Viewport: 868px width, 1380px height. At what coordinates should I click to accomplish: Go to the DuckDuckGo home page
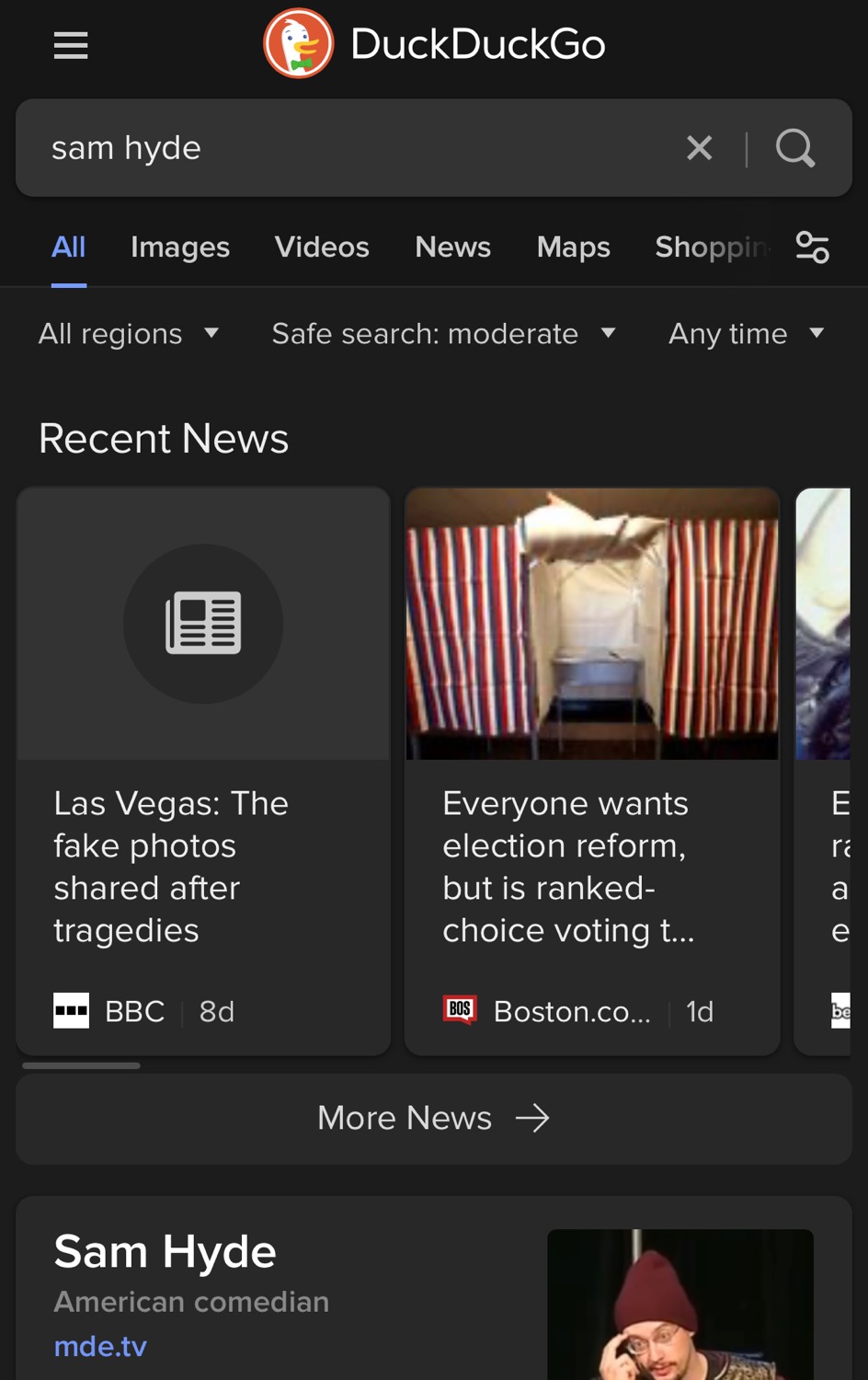[x=434, y=44]
